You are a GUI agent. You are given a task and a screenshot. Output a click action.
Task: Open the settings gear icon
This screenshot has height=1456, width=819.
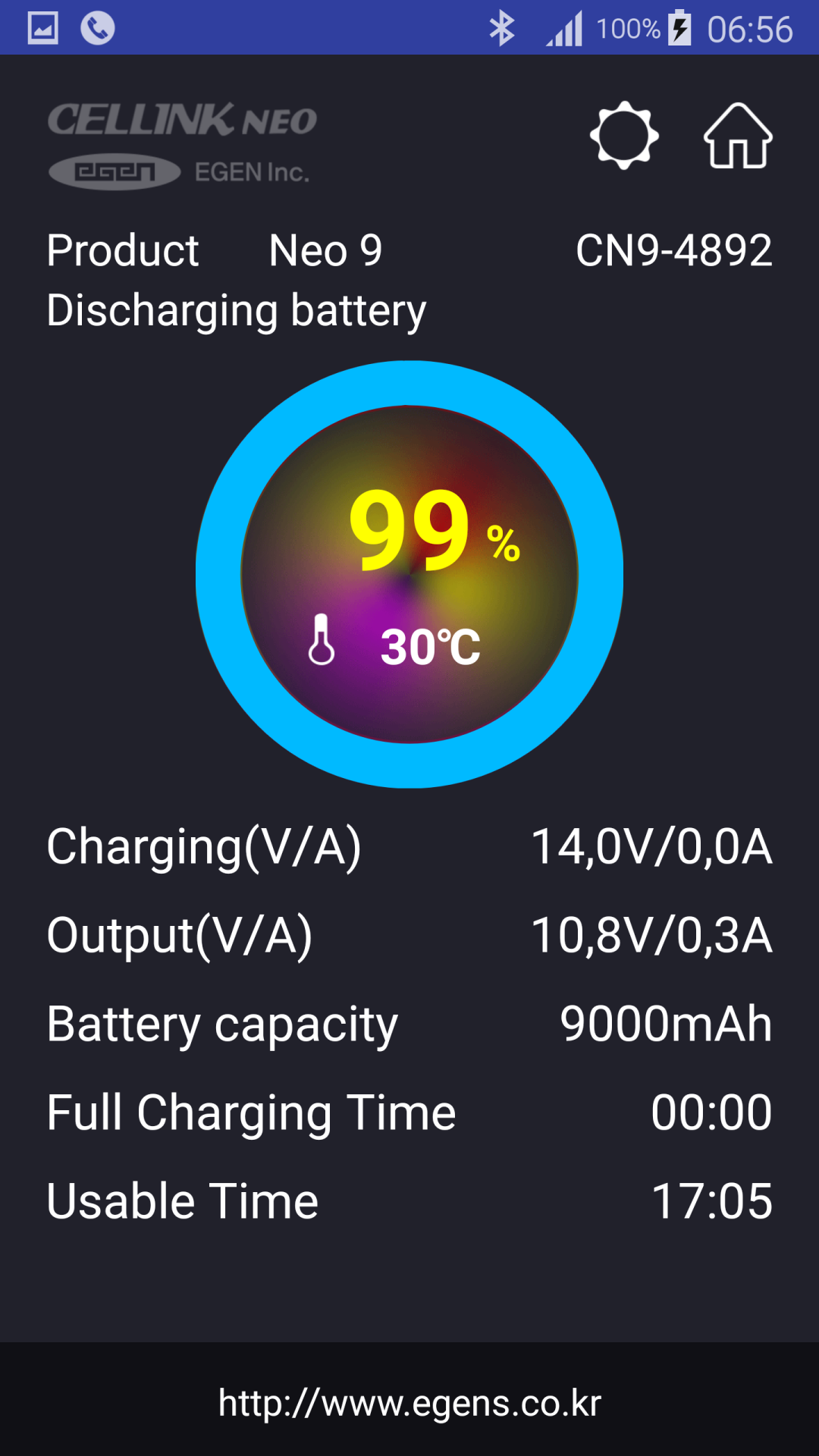(624, 135)
